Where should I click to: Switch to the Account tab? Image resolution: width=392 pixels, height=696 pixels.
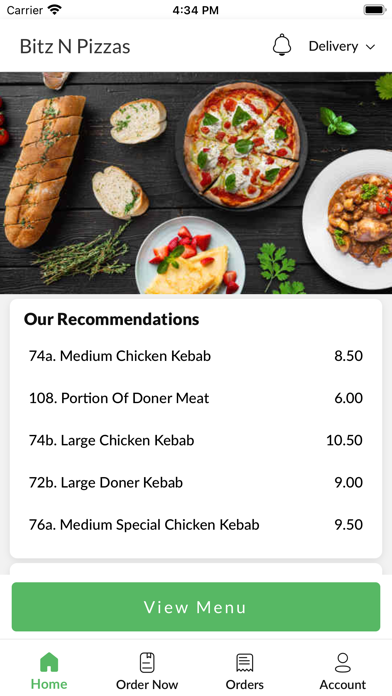pos(343,671)
